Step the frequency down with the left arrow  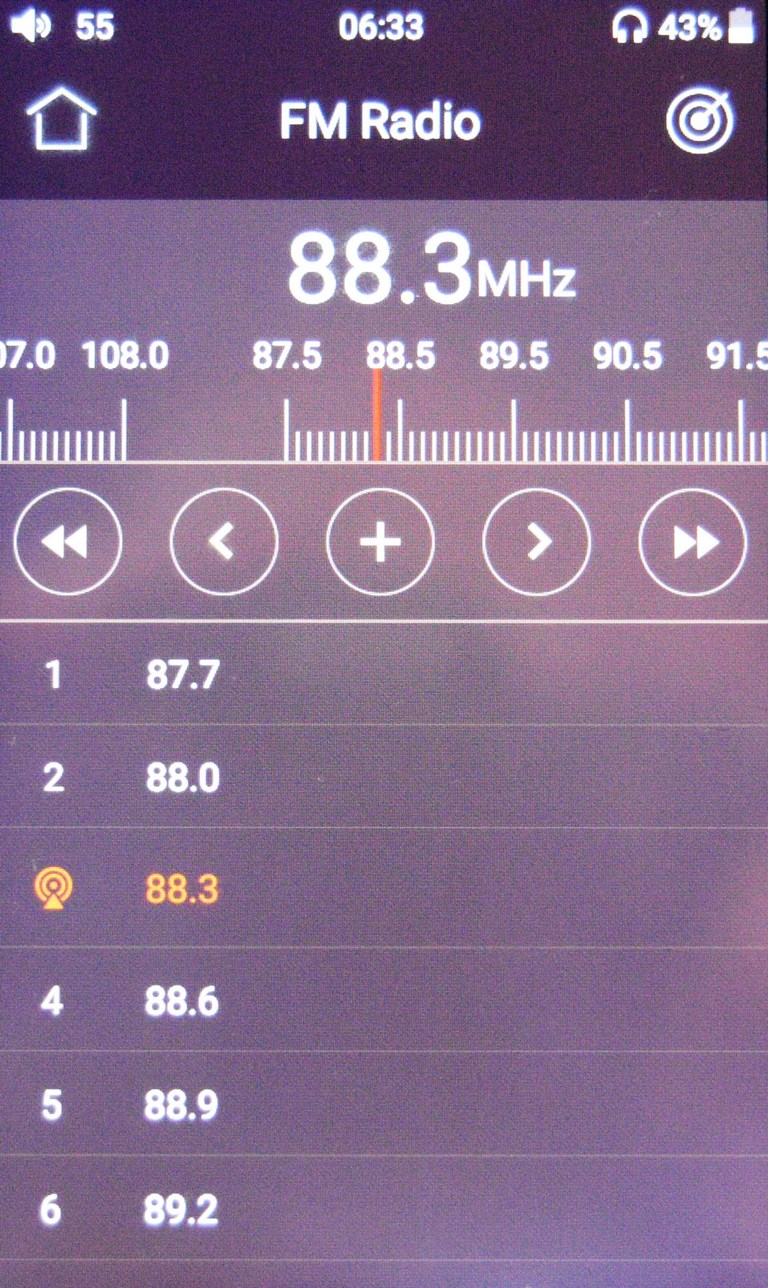[x=224, y=542]
